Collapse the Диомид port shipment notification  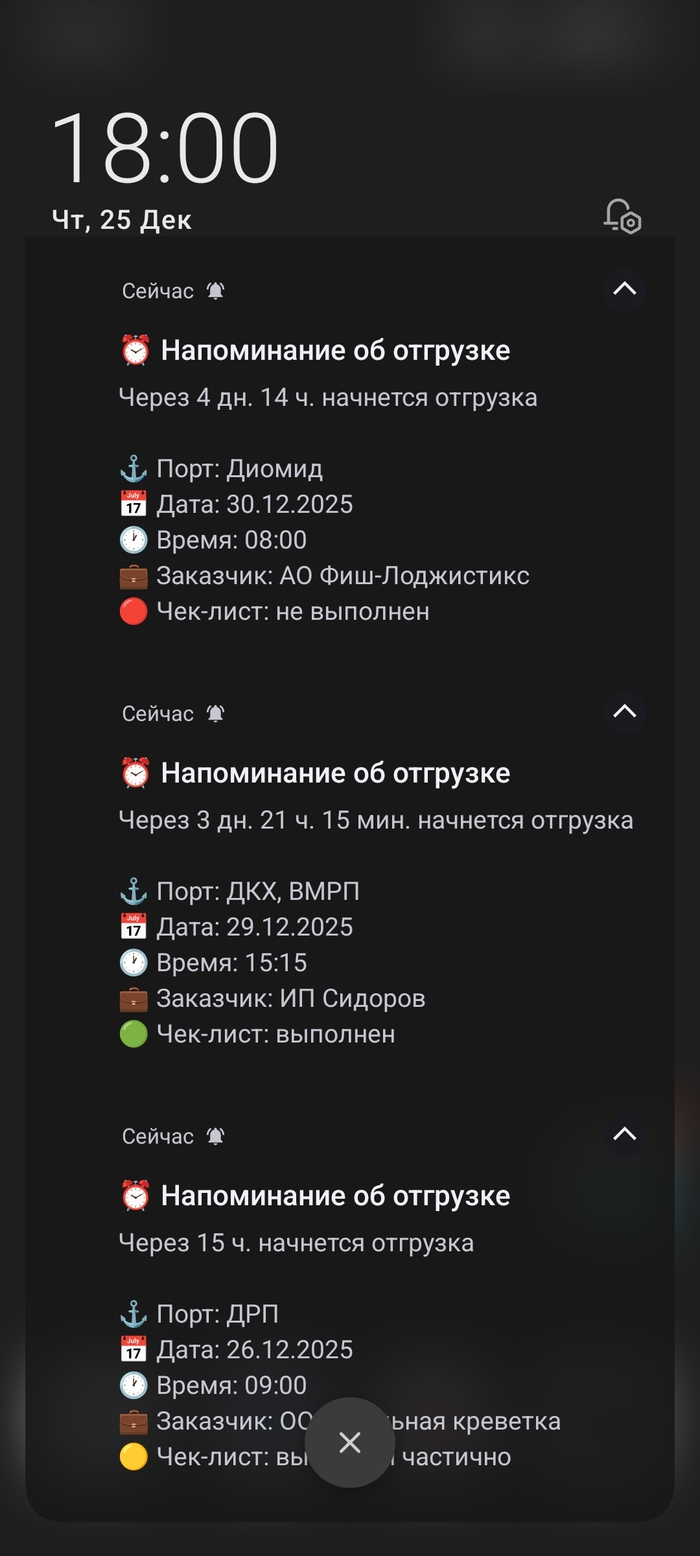tap(624, 289)
